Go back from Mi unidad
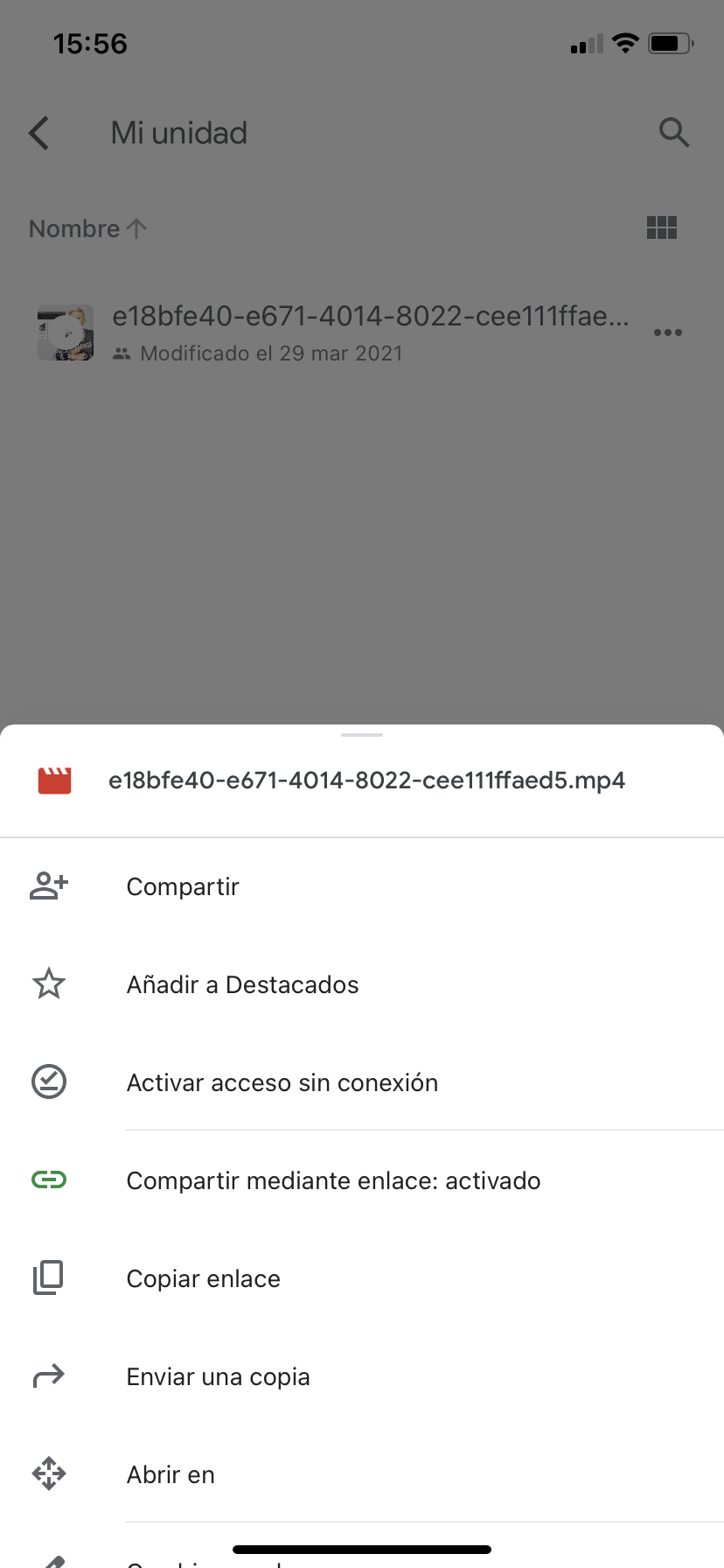Screen dimensions: 724x1568 39,133
